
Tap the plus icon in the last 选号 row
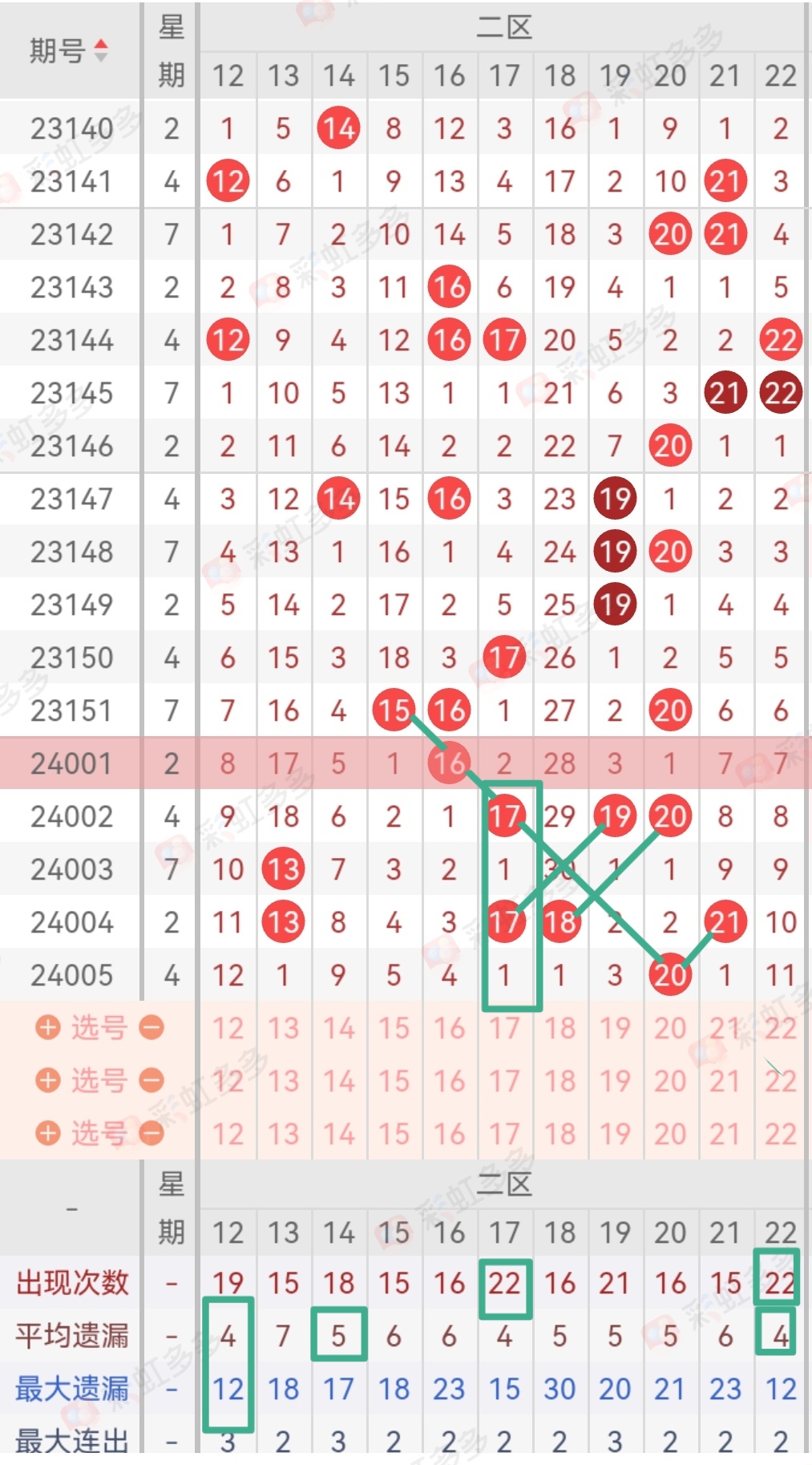point(48,1133)
